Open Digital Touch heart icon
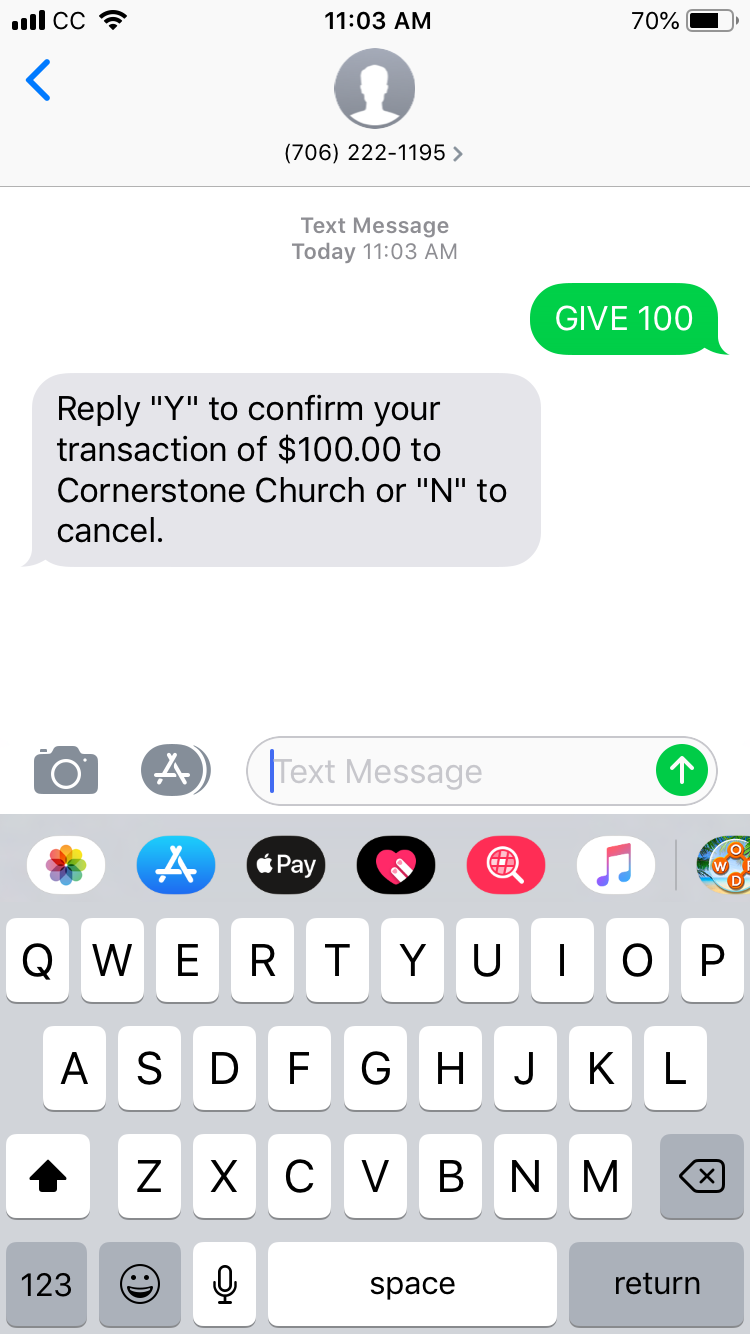This screenshot has width=750, height=1334. coord(396,865)
